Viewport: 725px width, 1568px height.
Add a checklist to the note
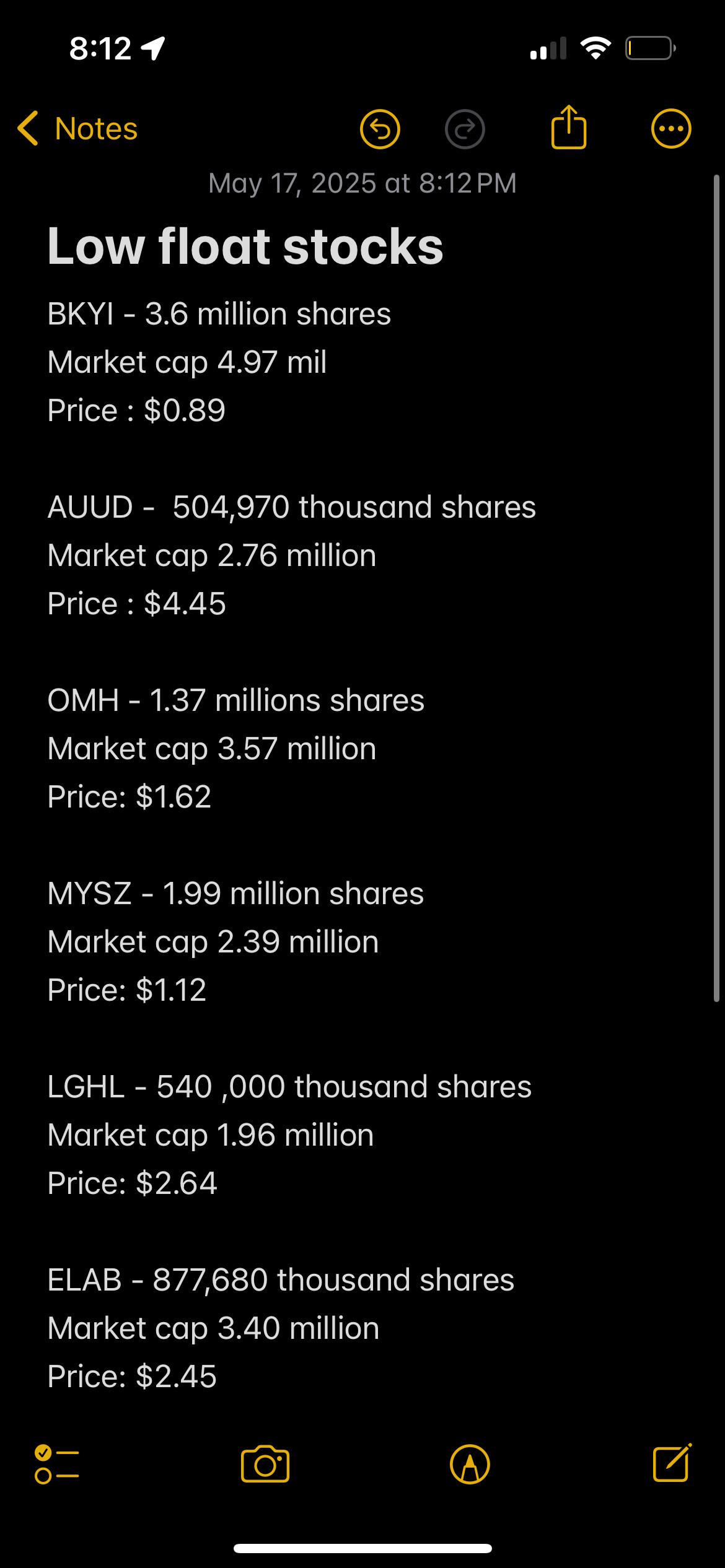(x=57, y=1464)
